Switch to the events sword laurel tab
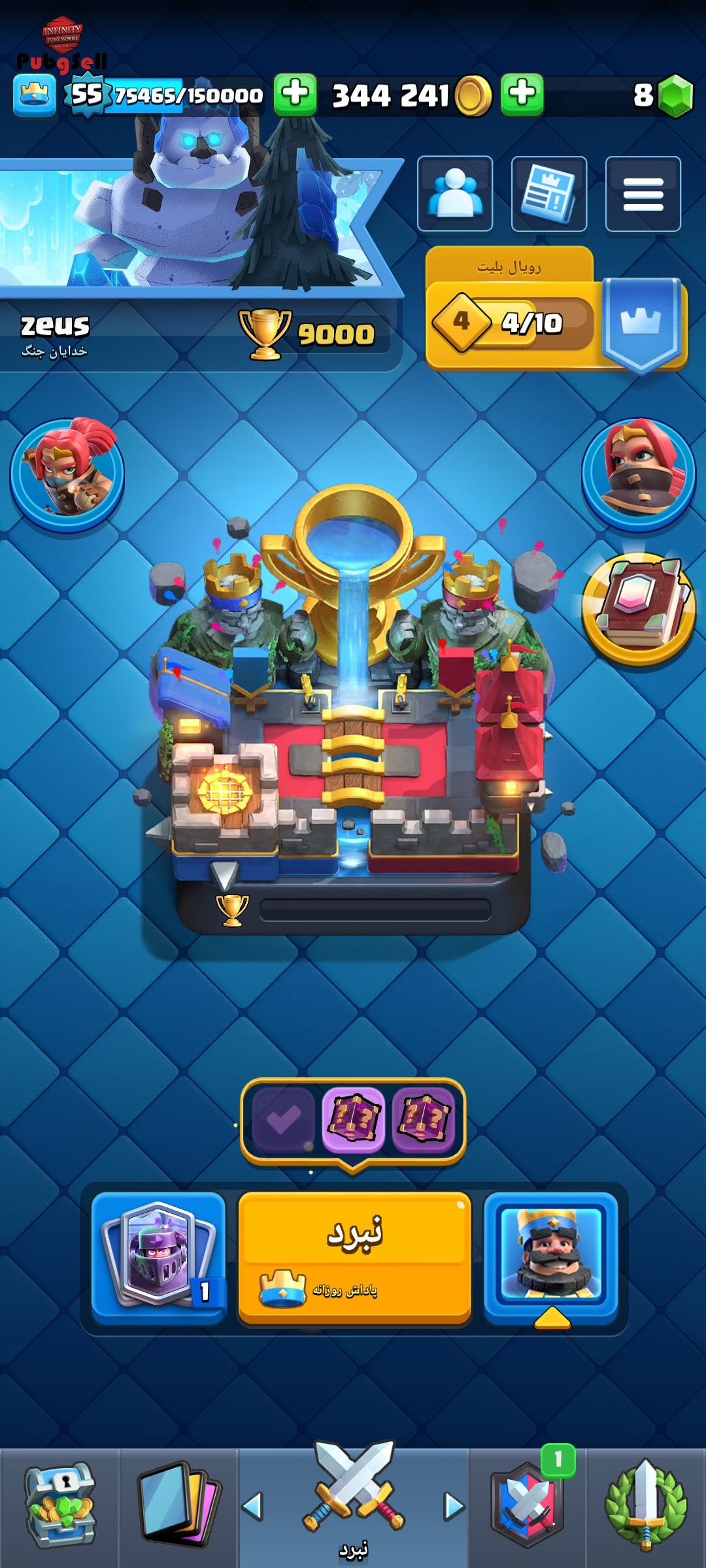 [646, 1506]
